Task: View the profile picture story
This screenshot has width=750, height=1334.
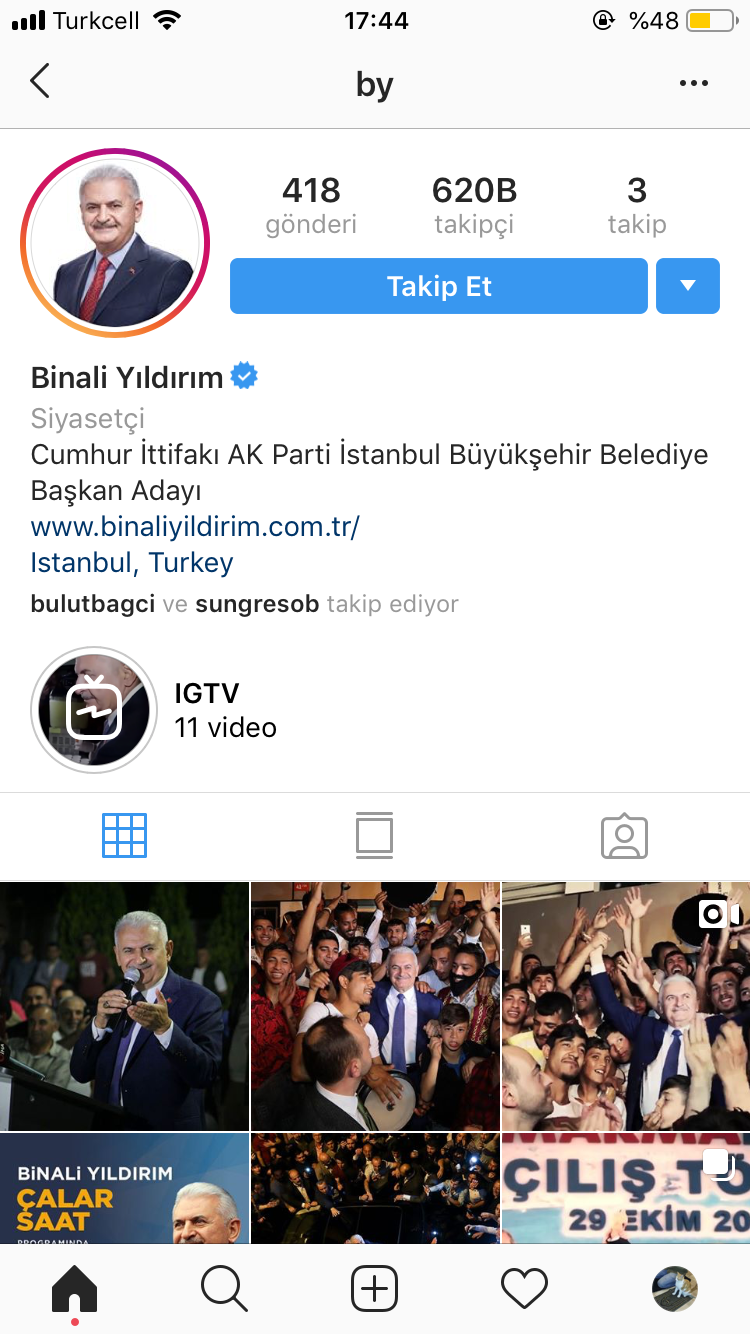Action: 115,243
